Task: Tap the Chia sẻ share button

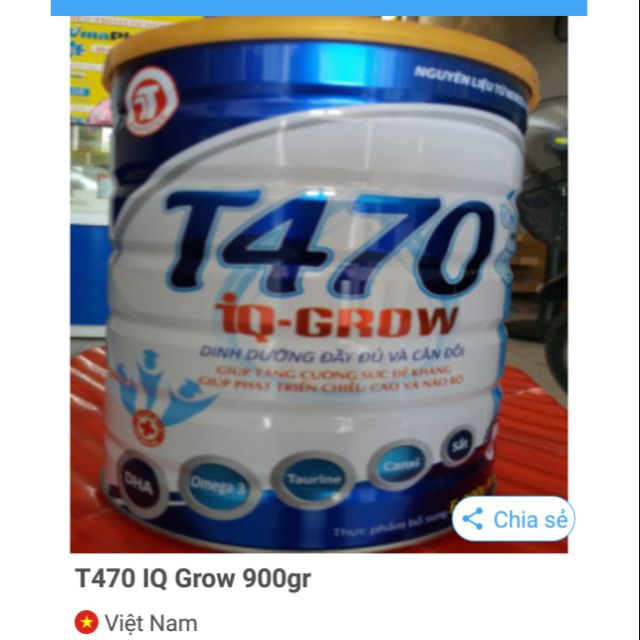Action: point(514,519)
